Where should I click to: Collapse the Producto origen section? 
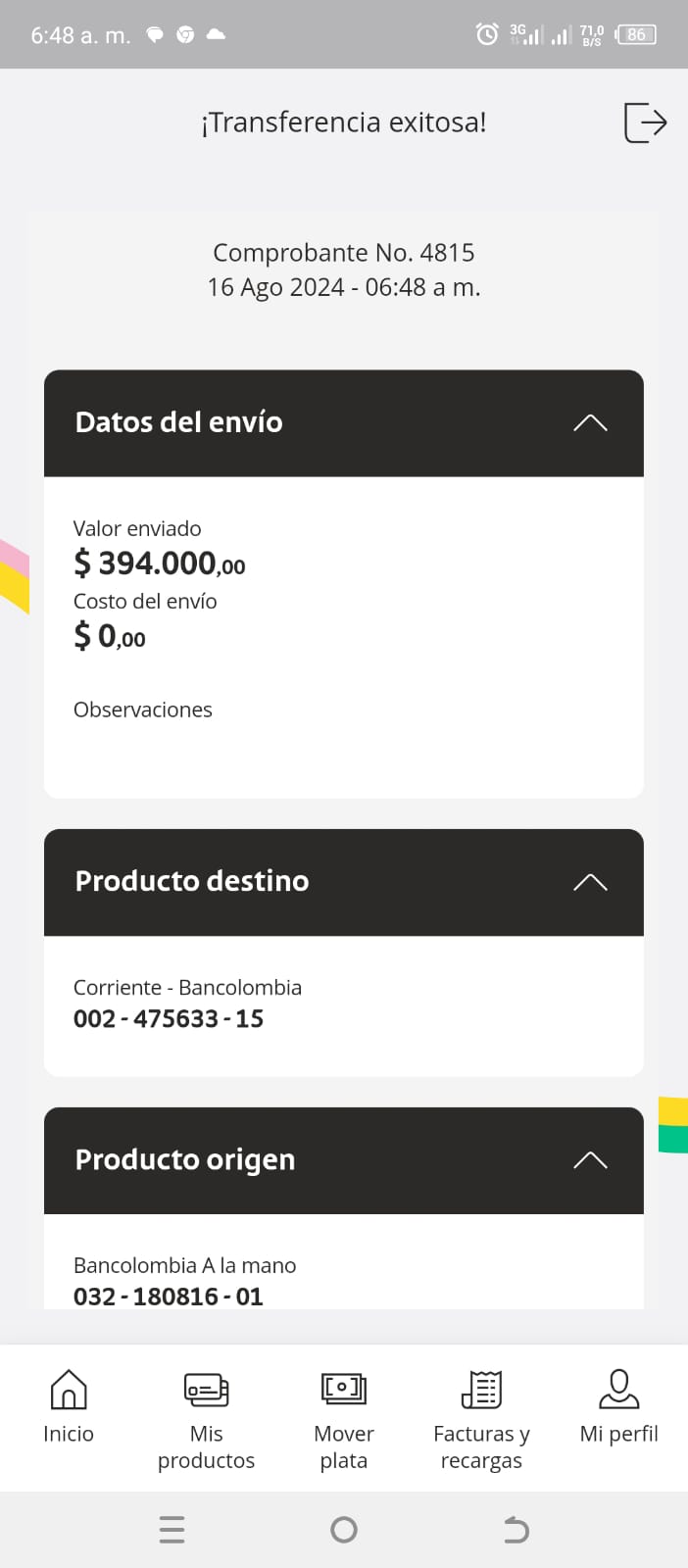point(589,1160)
